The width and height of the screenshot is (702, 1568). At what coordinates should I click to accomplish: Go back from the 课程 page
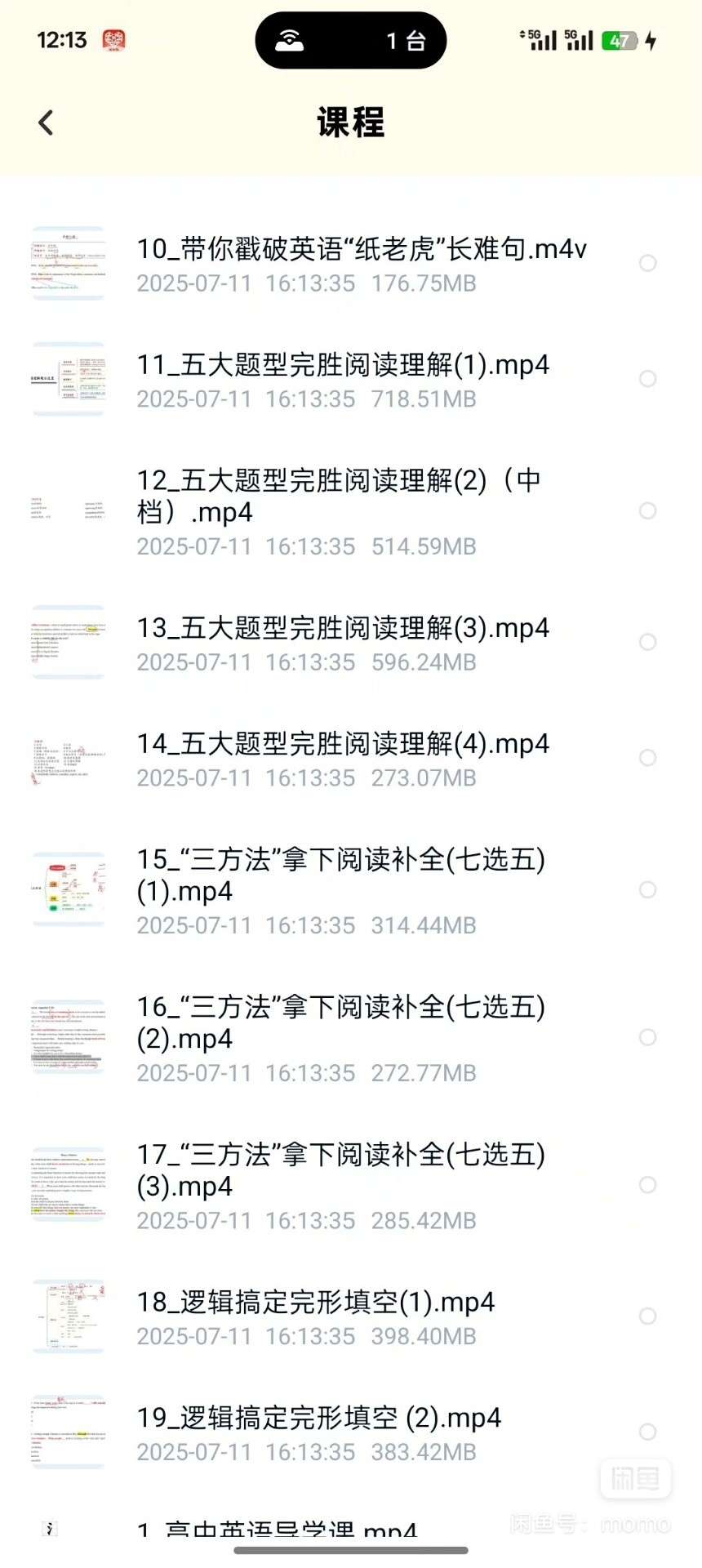point(47,123)
